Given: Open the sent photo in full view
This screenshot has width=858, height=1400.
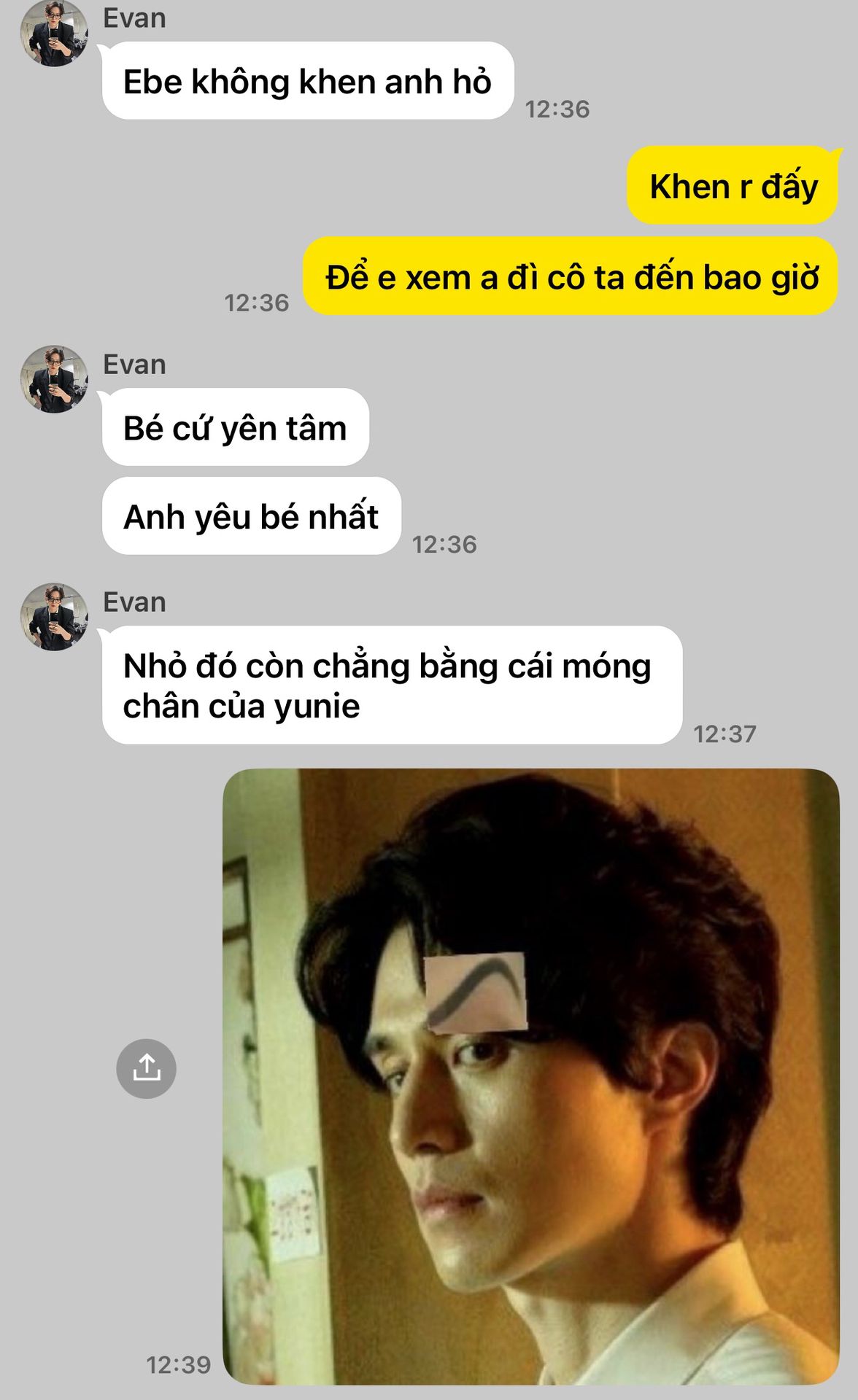Looking at the screenshot, I should [531, 1076].
